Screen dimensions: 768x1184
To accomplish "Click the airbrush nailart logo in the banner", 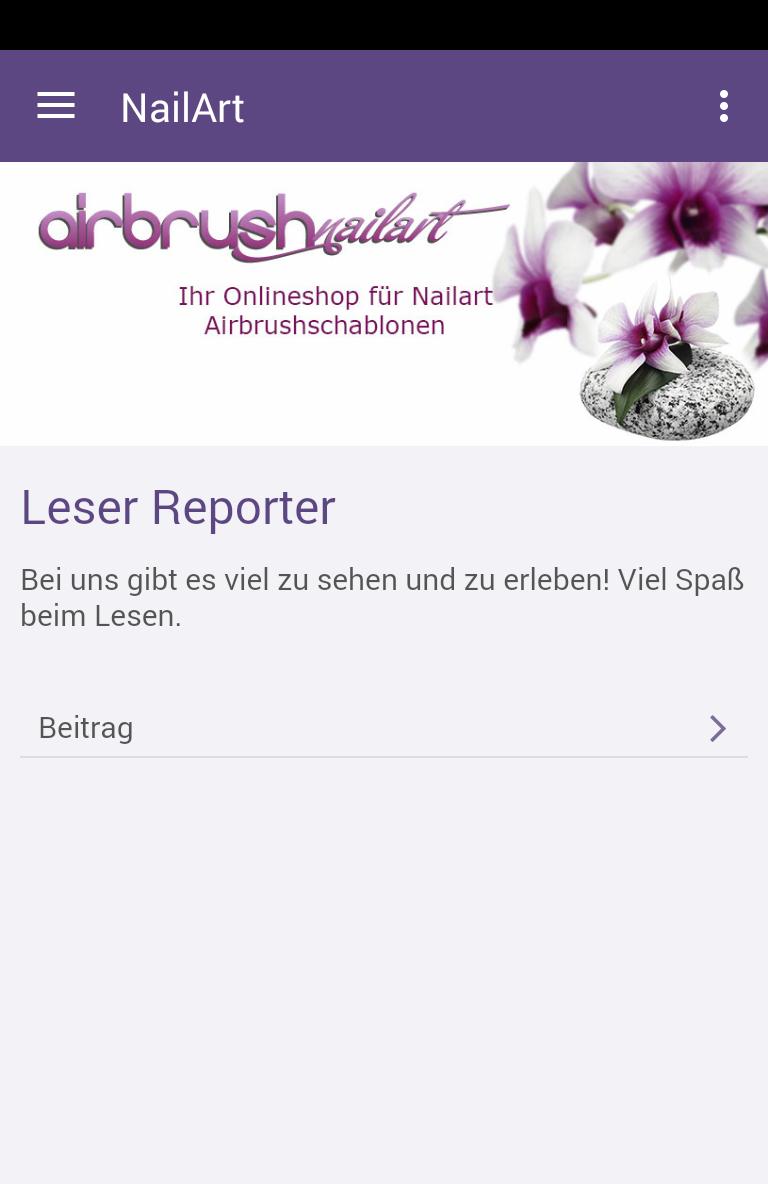I will tap(270, 225).
